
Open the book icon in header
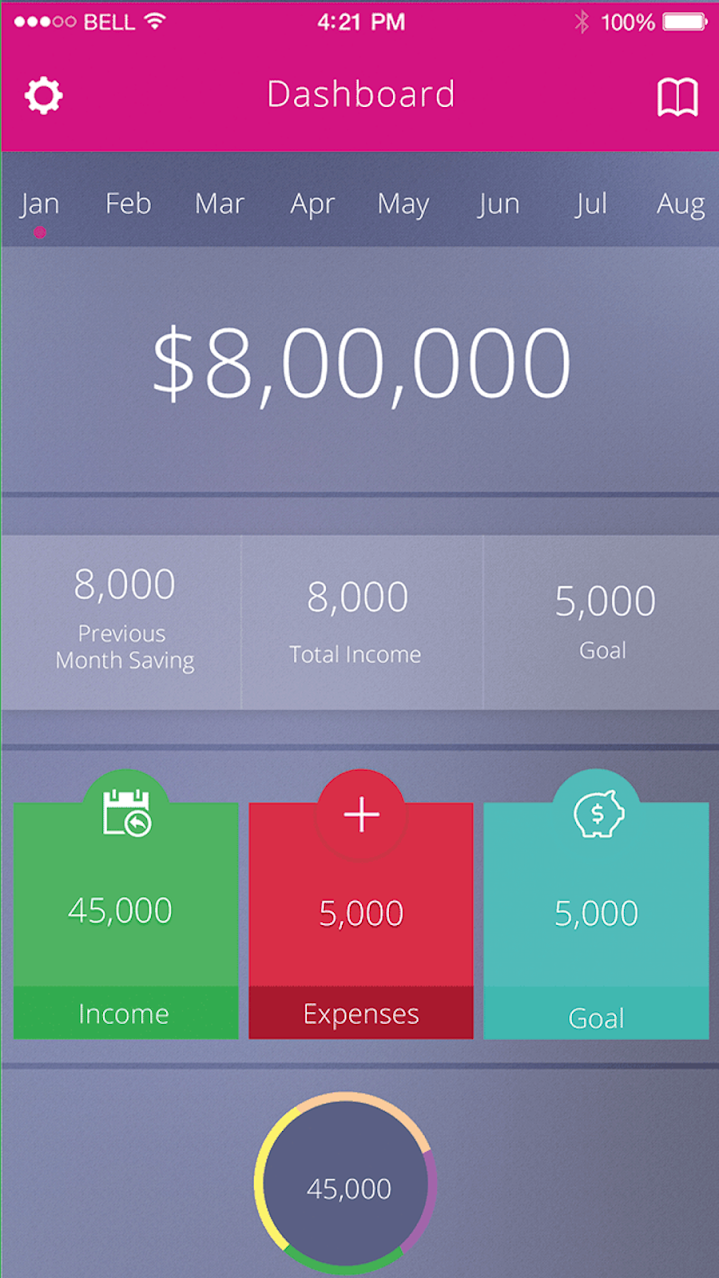[677, 97]
